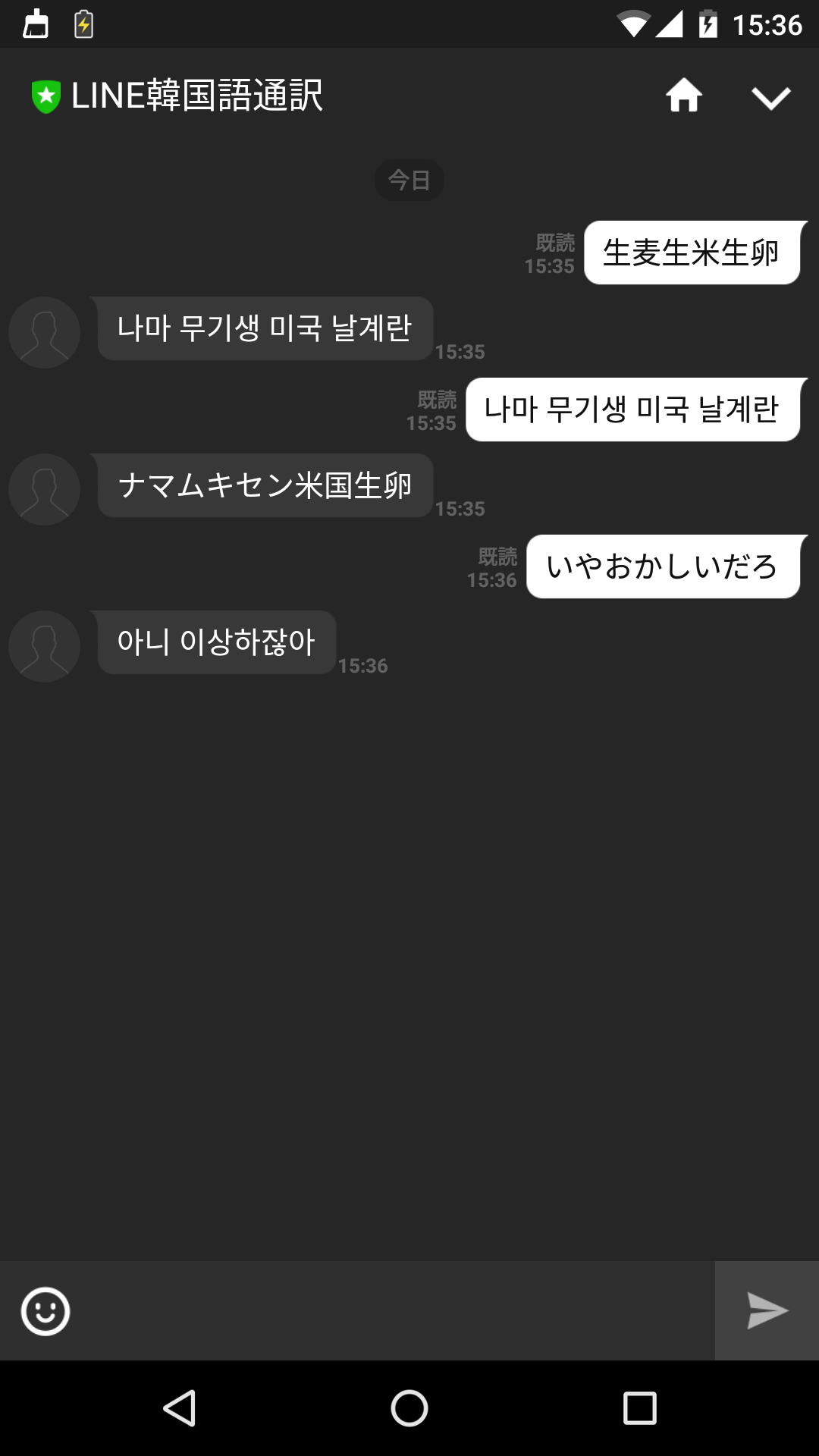The height and width of the screenshot is (1456, 819).
Task: Open profile avatar beside ナマムキセン米国生卵
Action: (44, 489)
